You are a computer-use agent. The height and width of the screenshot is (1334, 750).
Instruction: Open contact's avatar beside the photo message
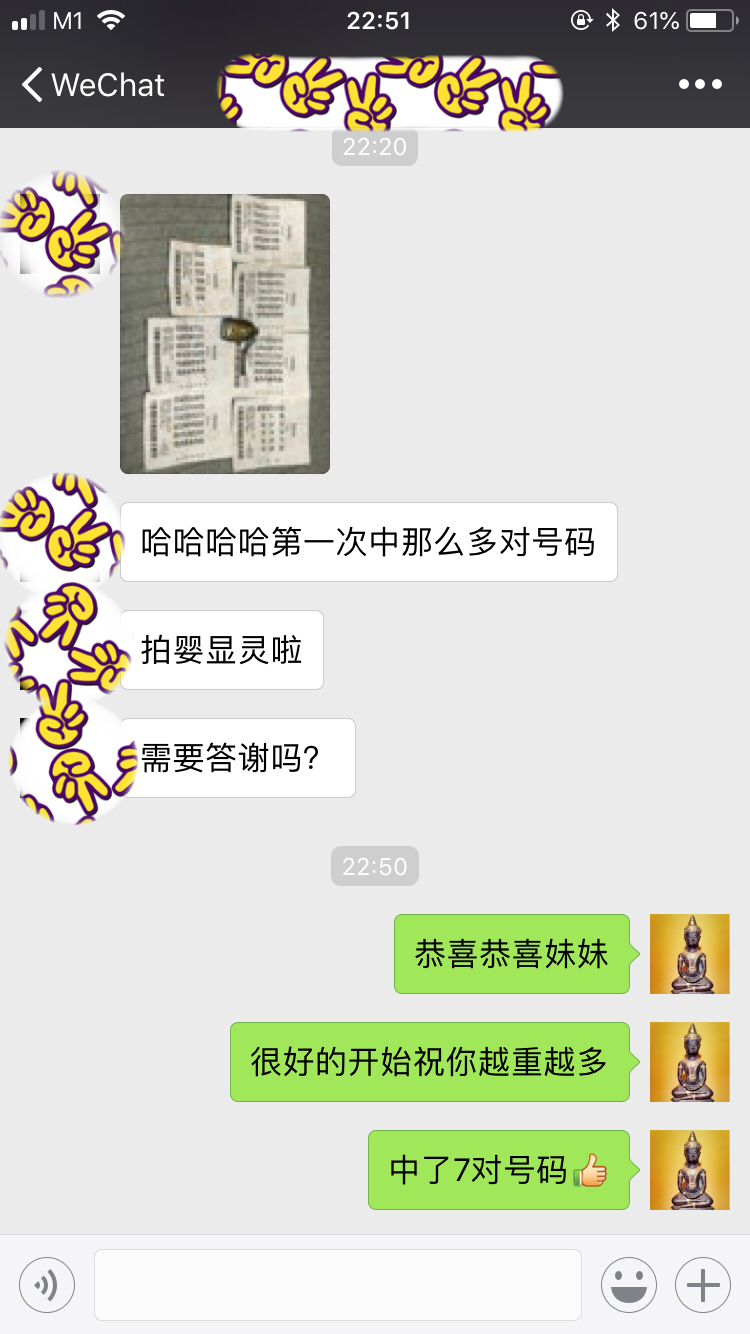[60, 233]
